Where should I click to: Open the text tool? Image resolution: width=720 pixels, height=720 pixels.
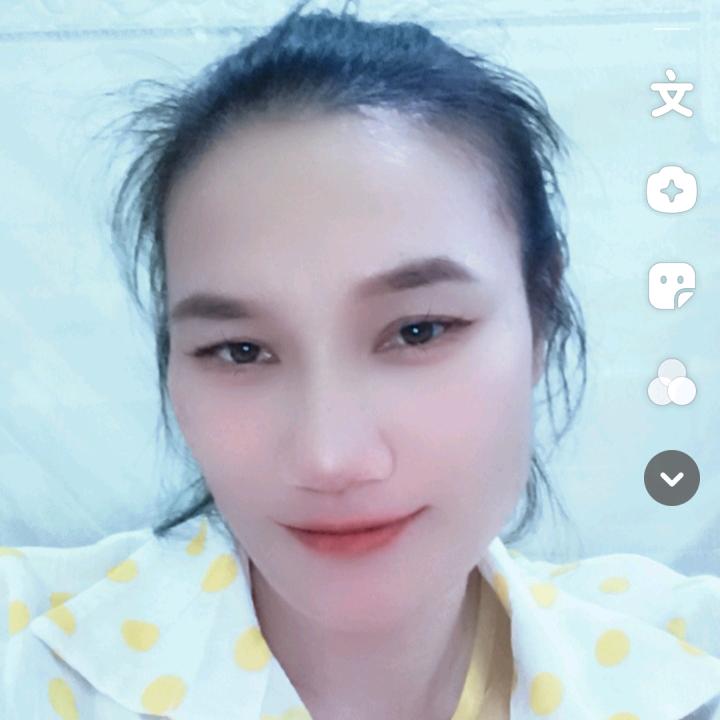click(x=671, y=97)
